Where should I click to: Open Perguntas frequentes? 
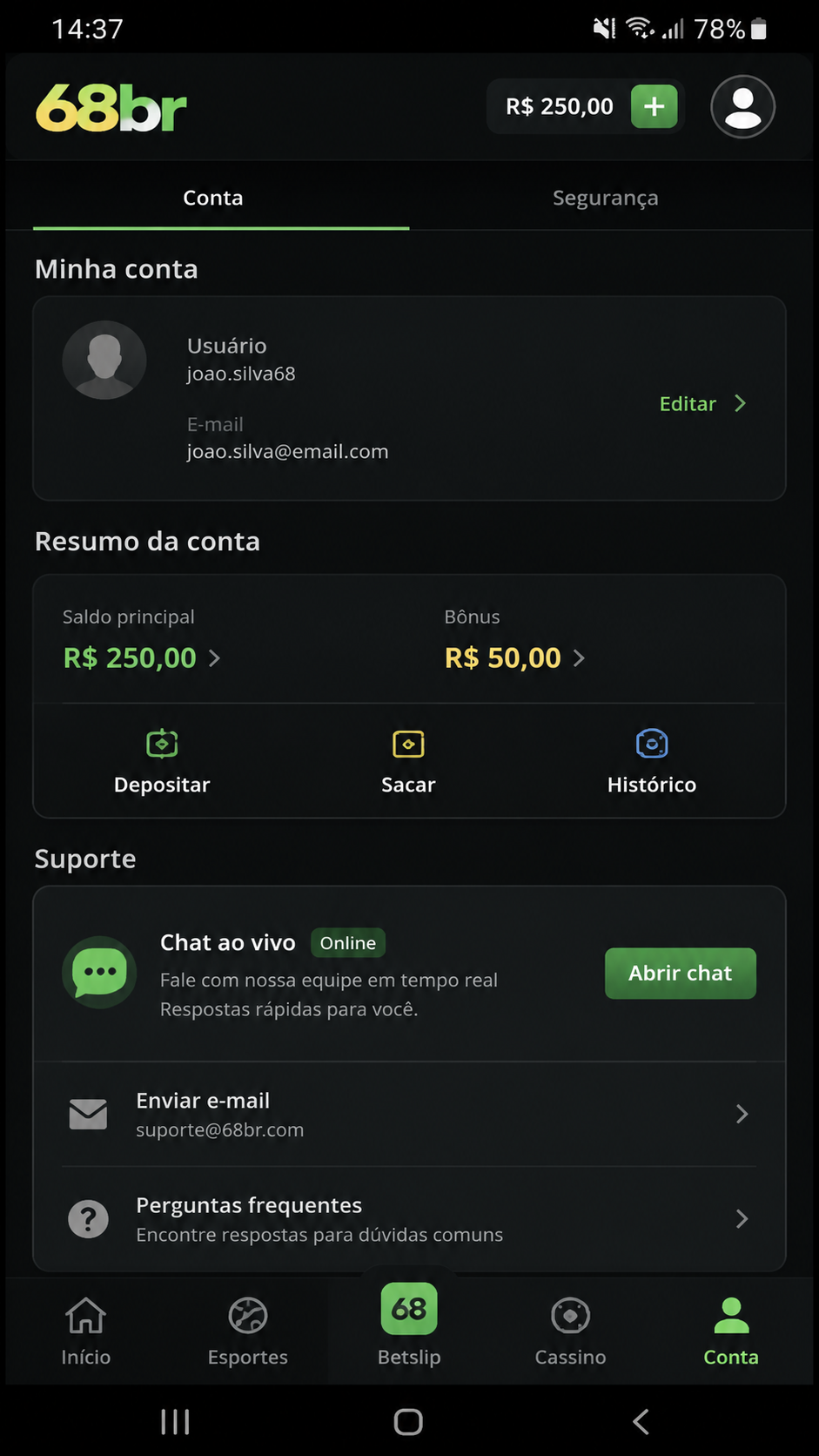(409, 1219)
